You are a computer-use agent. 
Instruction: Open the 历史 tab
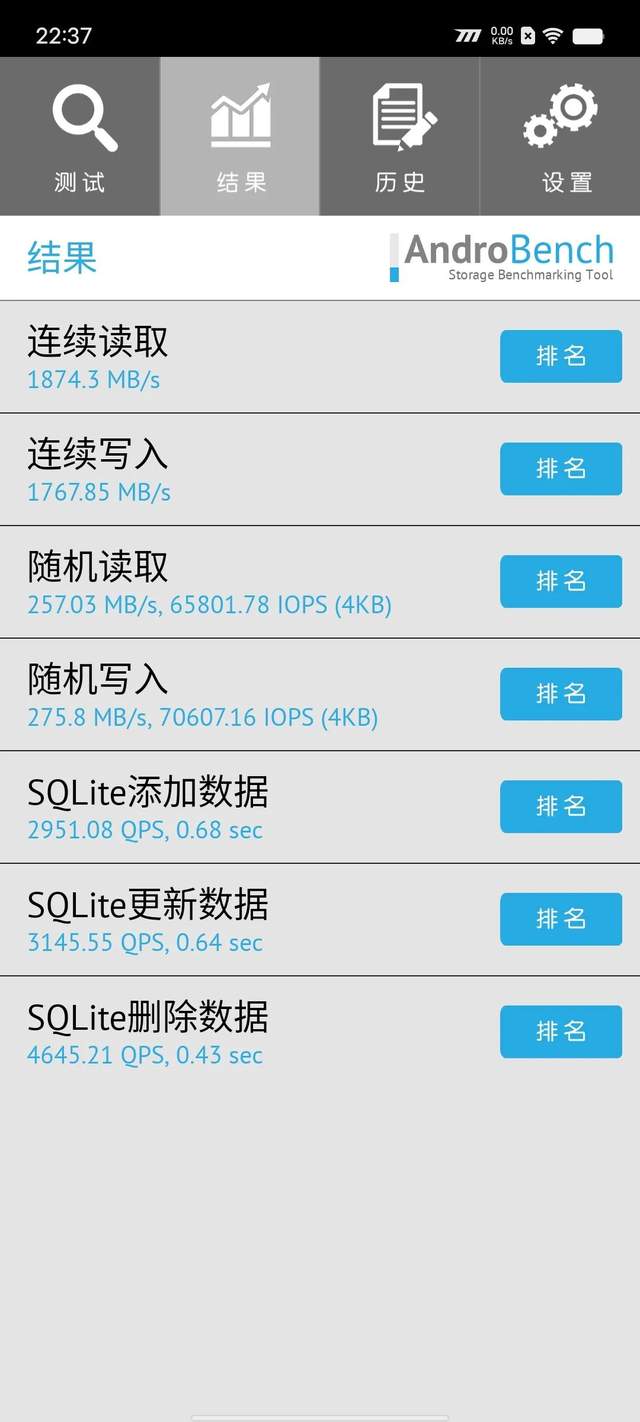(x=400, y=137)
